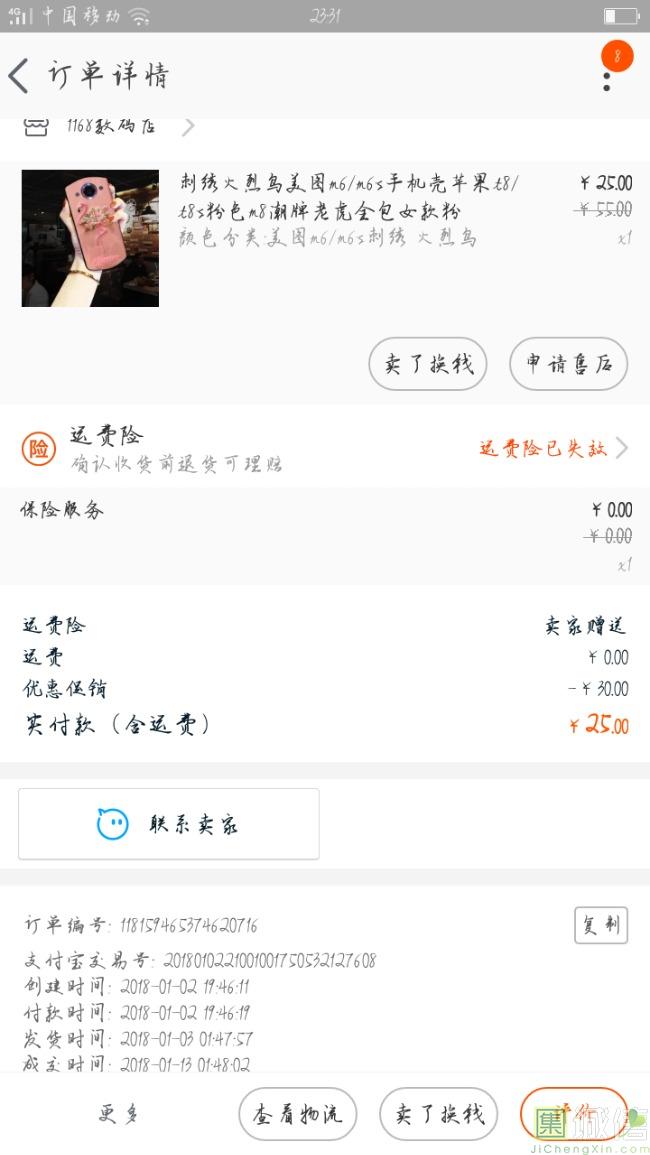Open the 更多 options
The image size is (650, 1155).
(x=117, y=1114)
